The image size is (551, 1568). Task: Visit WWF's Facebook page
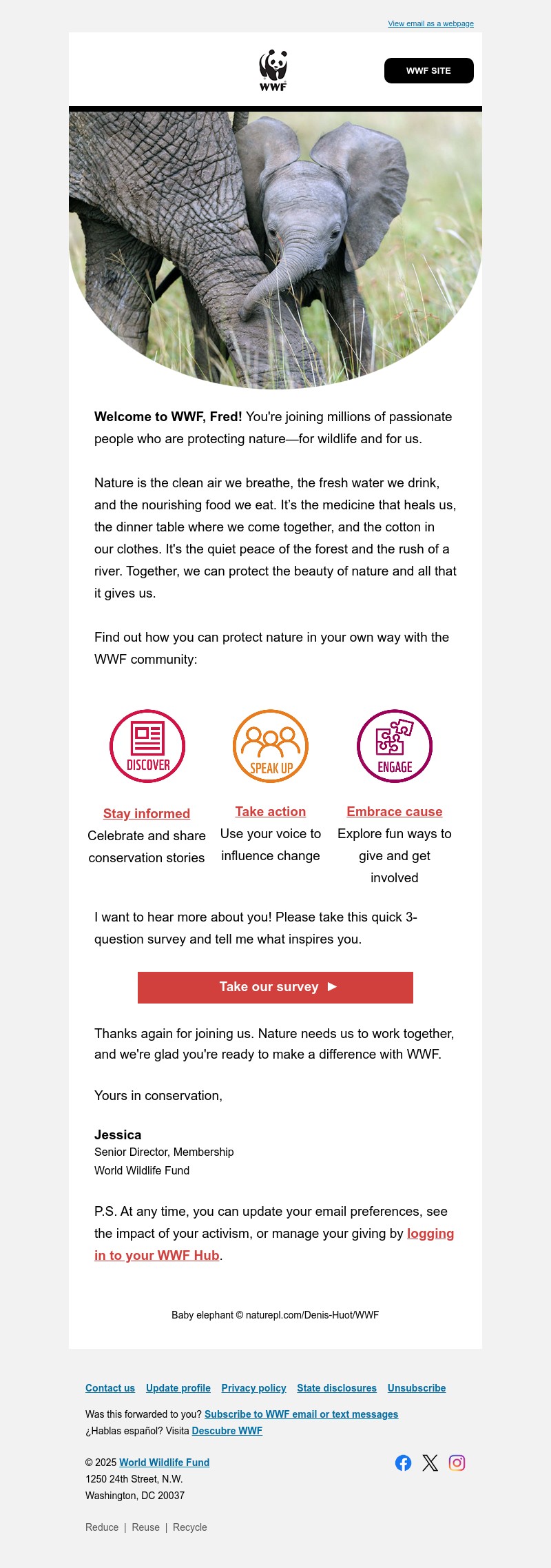403,1463
